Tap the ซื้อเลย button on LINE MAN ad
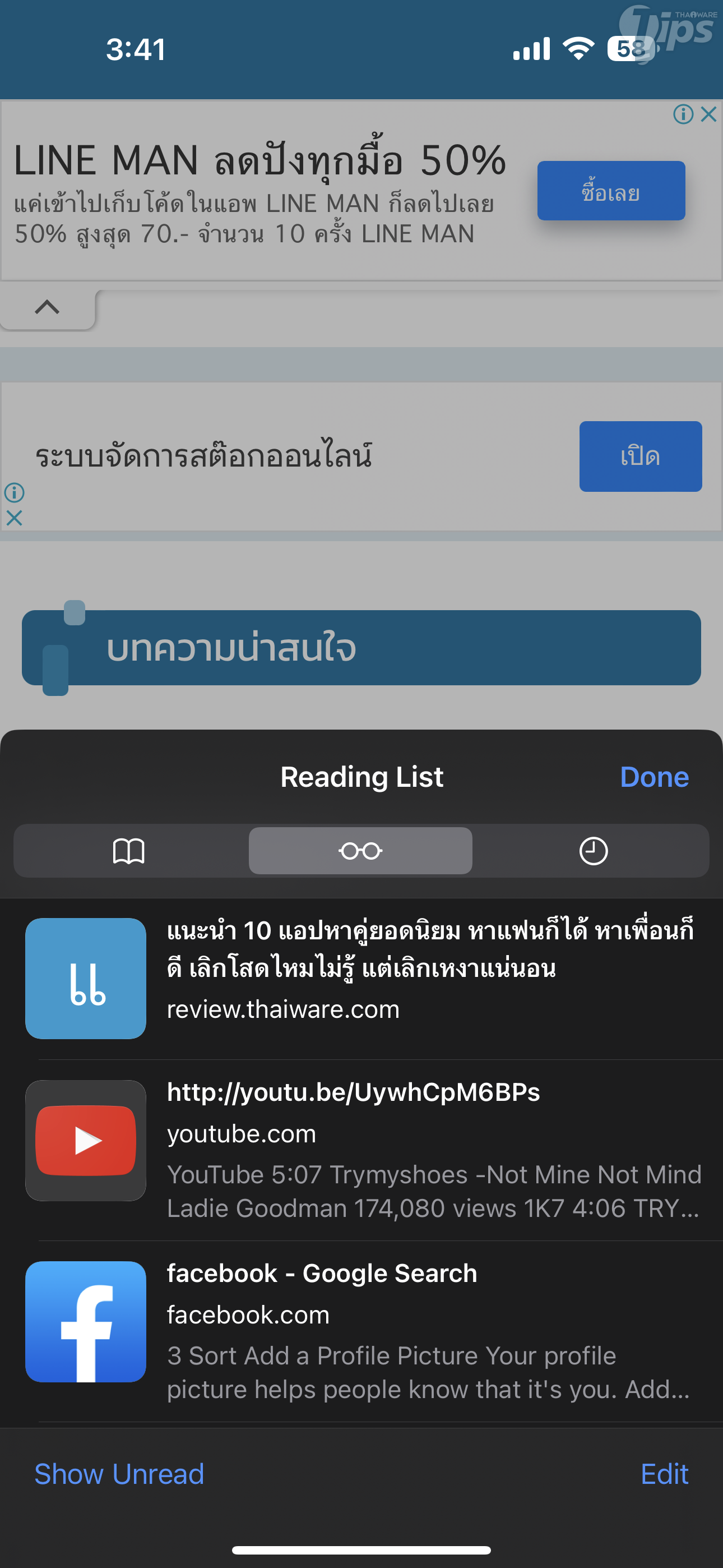Viewport: 723px width, 1568px height. click(610, 191)
